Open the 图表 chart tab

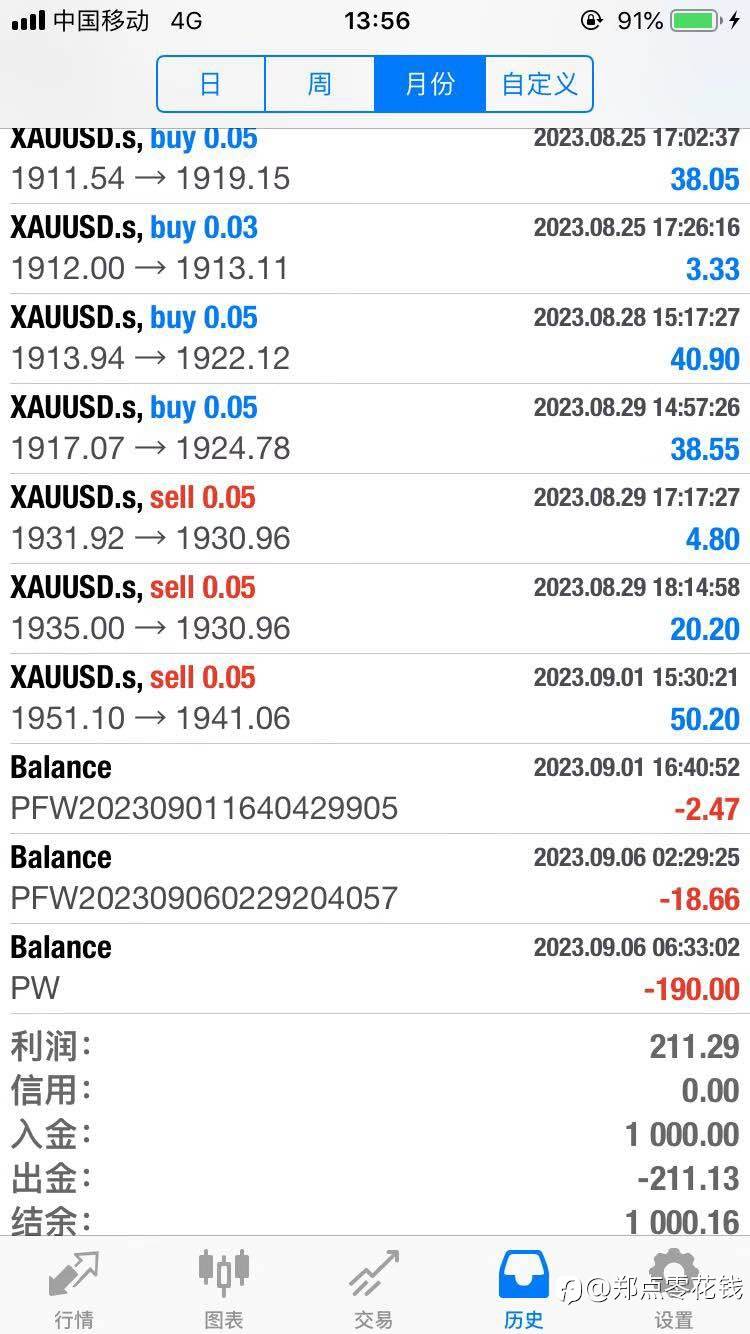tap(224, 1288)
